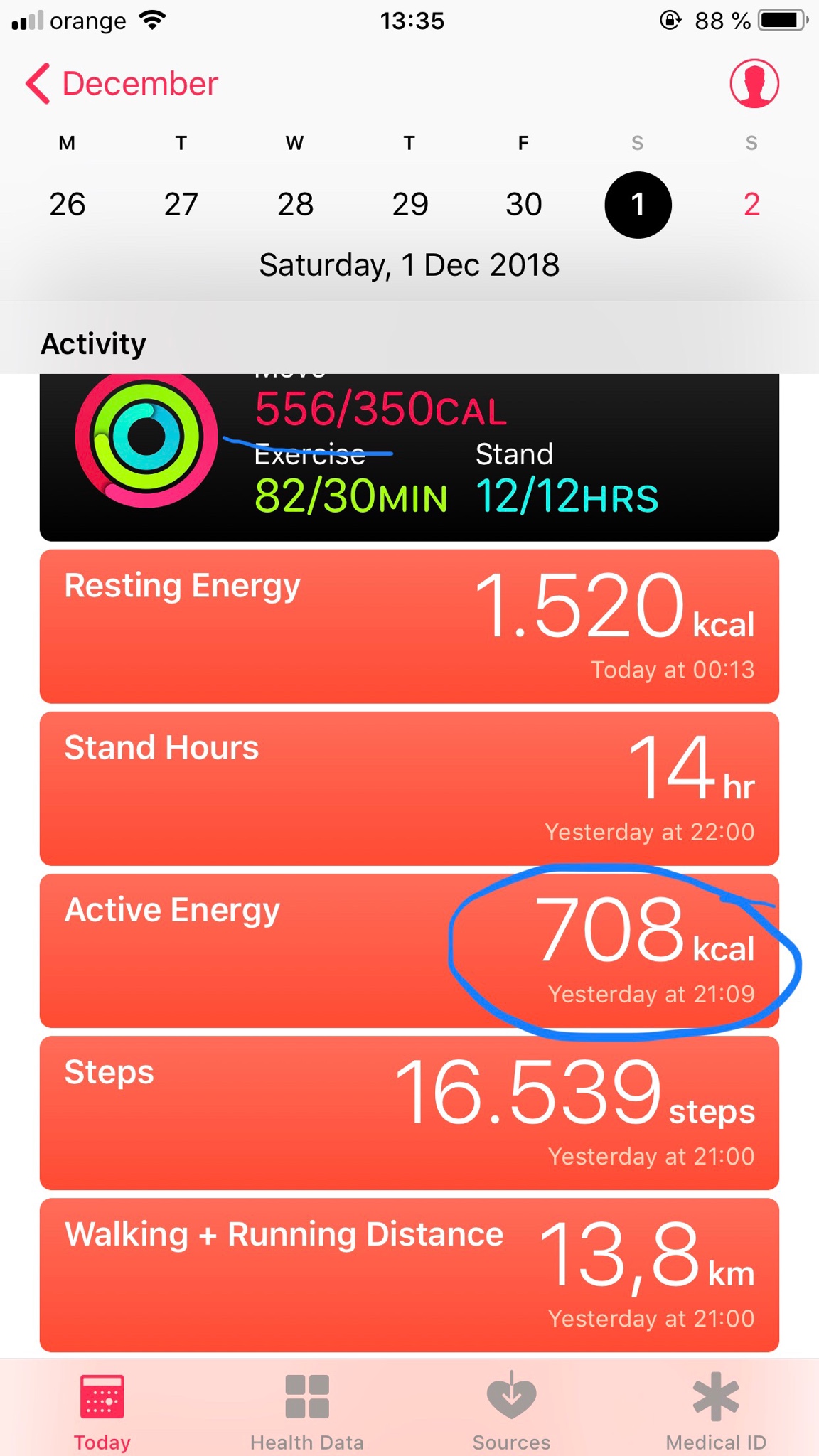
Task: View Walking + Running Distance details
Action: (409, 1275)
